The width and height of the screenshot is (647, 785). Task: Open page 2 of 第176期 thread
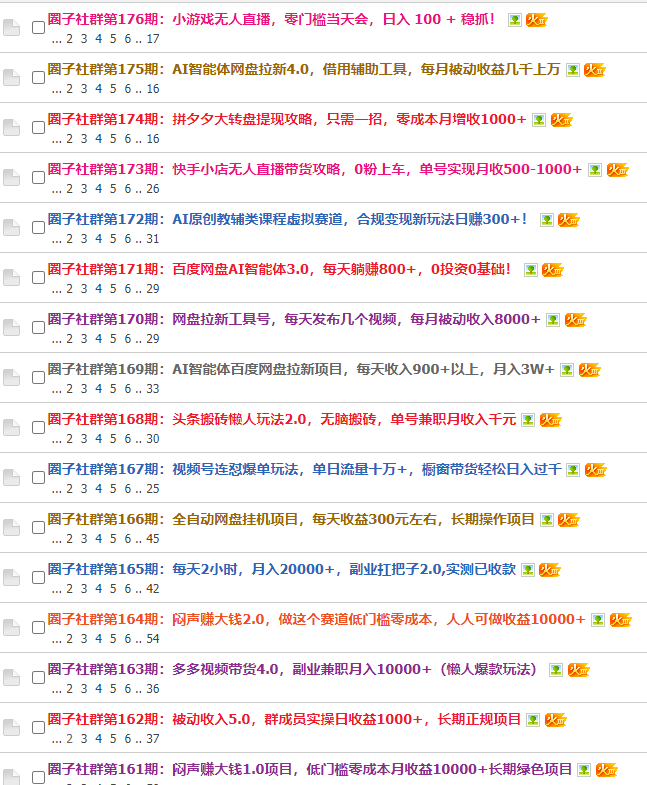tap(70, 38)
